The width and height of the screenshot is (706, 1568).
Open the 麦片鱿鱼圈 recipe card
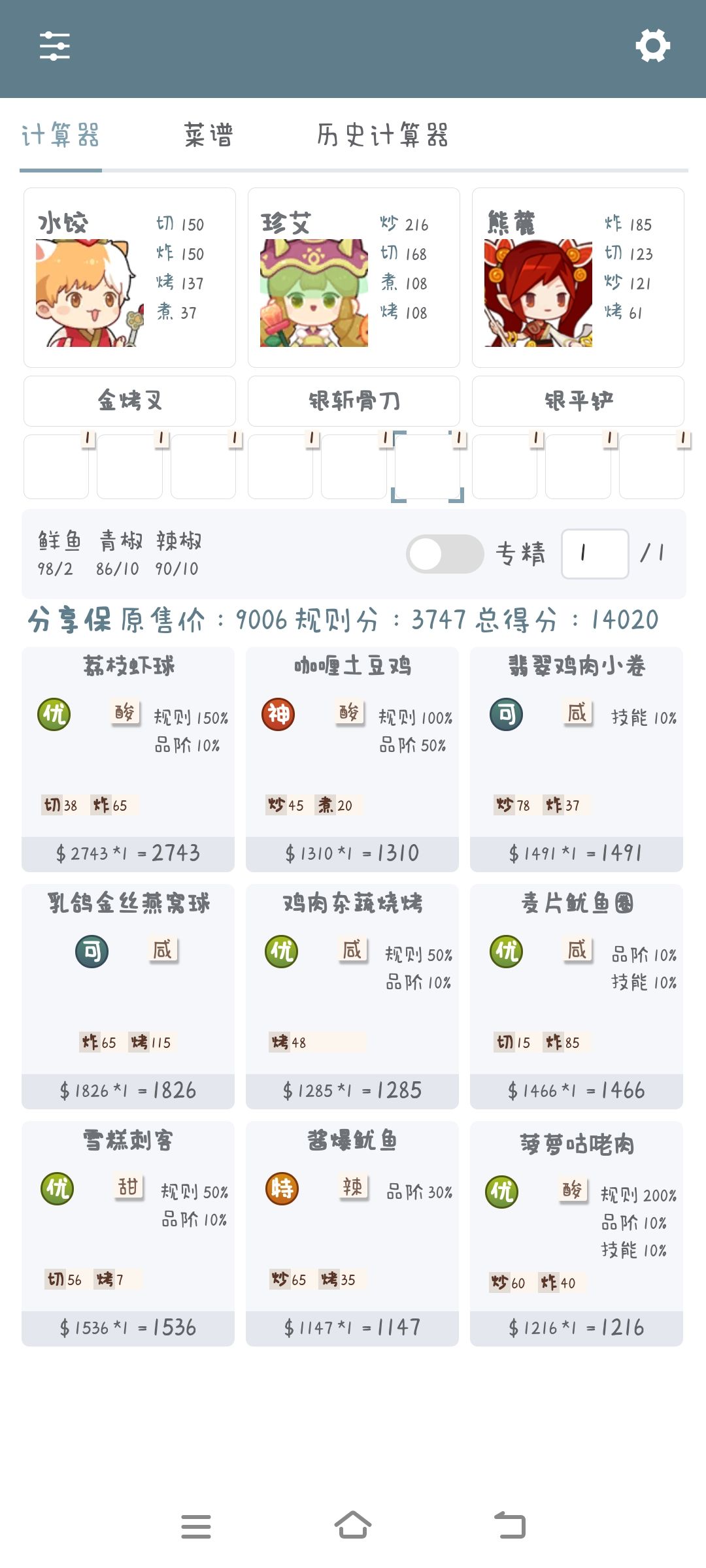coord(577,996)
